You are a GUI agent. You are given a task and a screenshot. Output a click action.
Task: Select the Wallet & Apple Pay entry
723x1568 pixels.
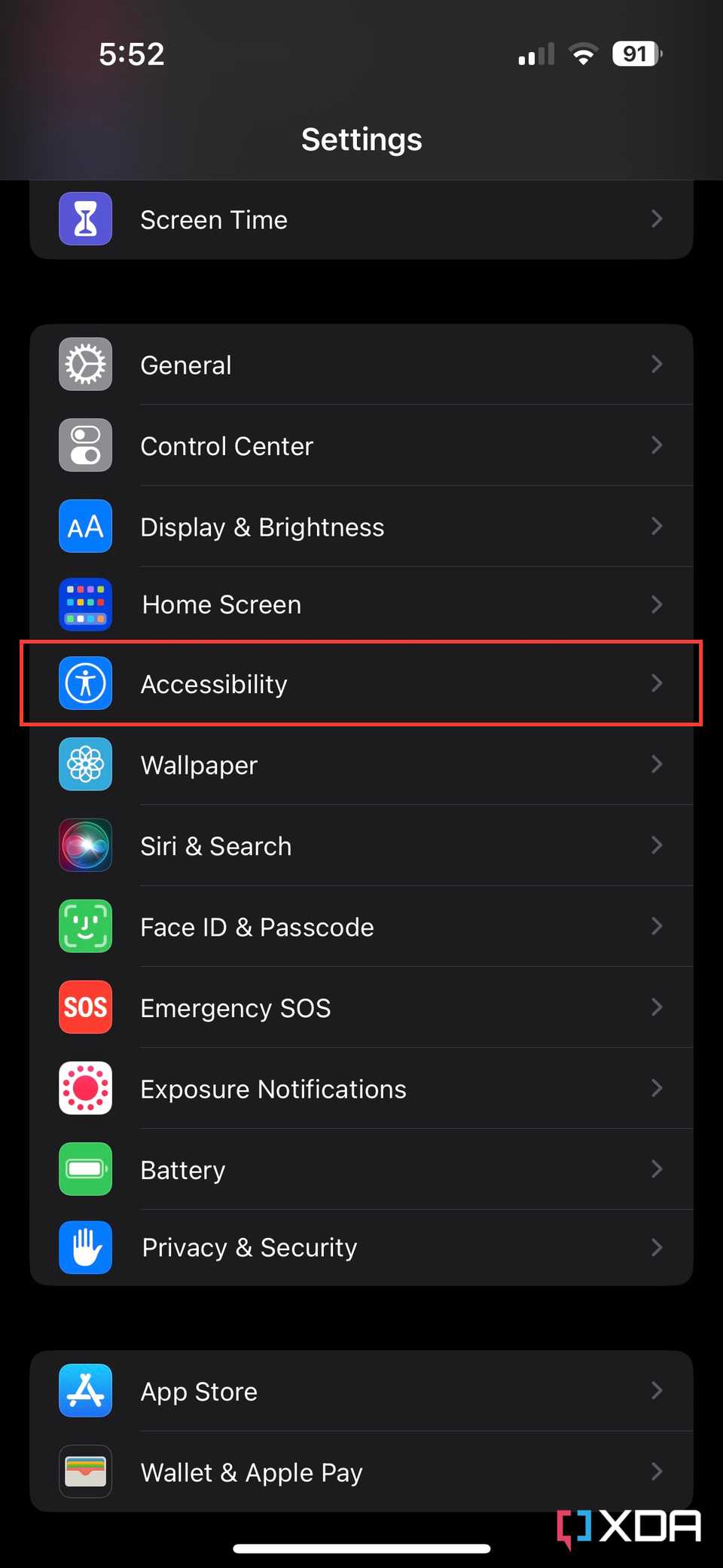252,1472
